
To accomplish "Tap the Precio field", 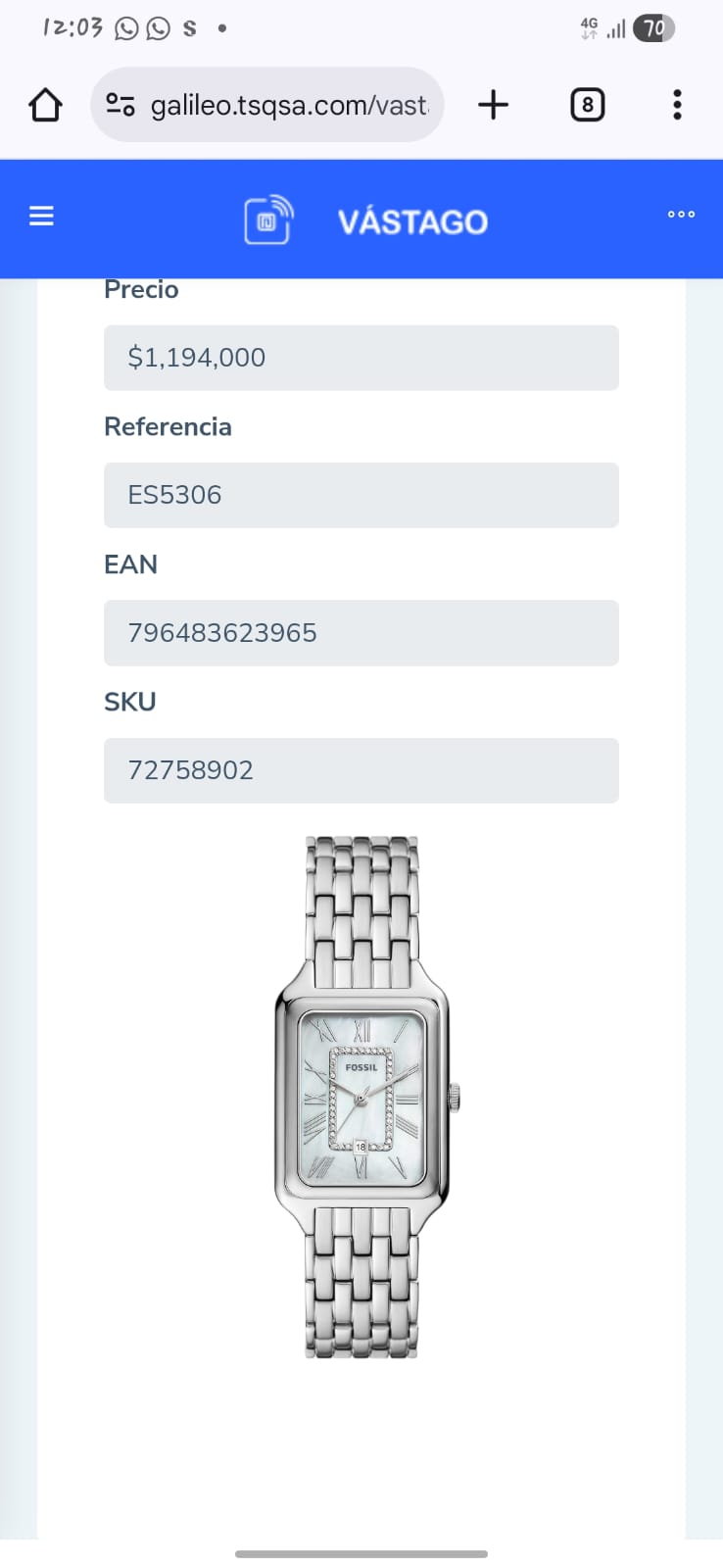I will click(361, 358).
